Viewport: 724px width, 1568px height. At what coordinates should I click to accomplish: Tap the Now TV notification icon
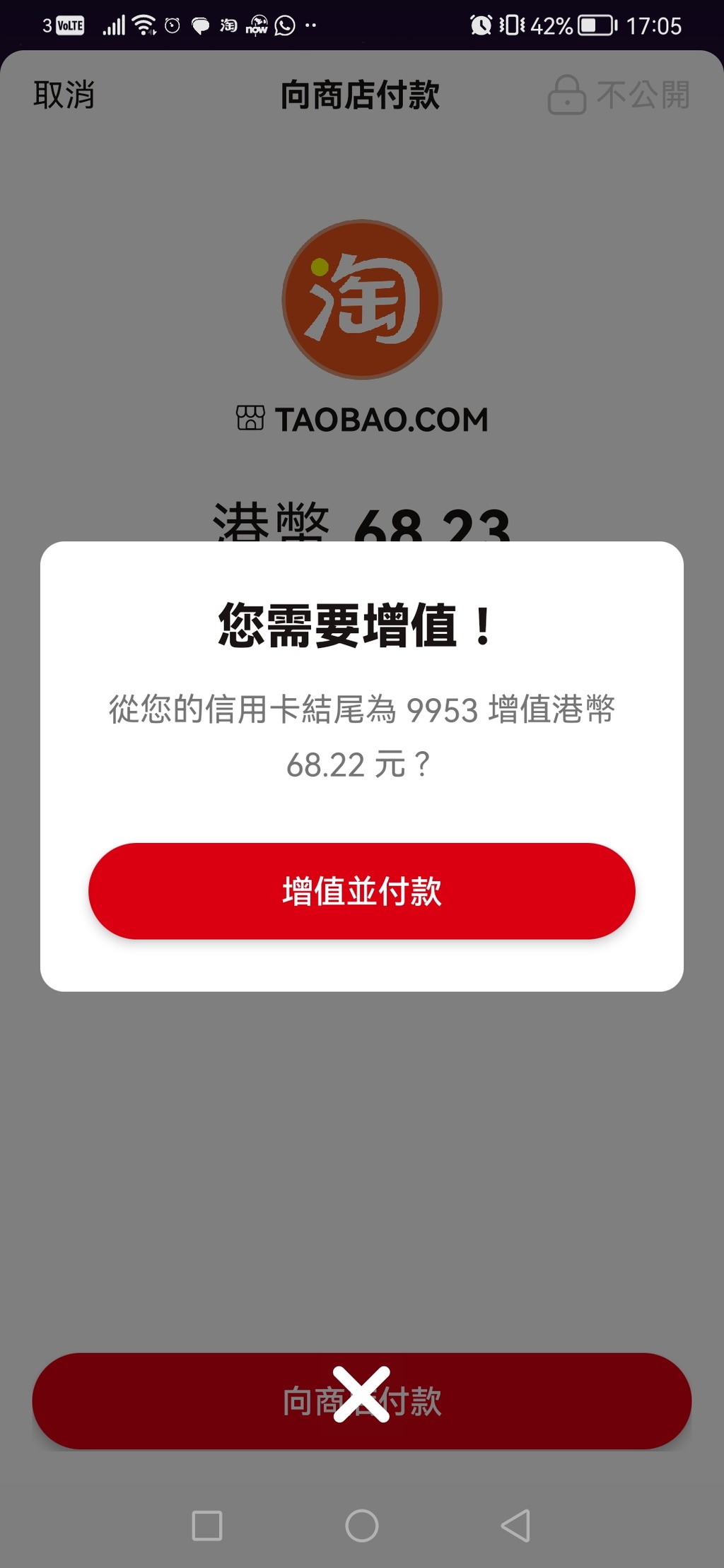pos(257,25)
